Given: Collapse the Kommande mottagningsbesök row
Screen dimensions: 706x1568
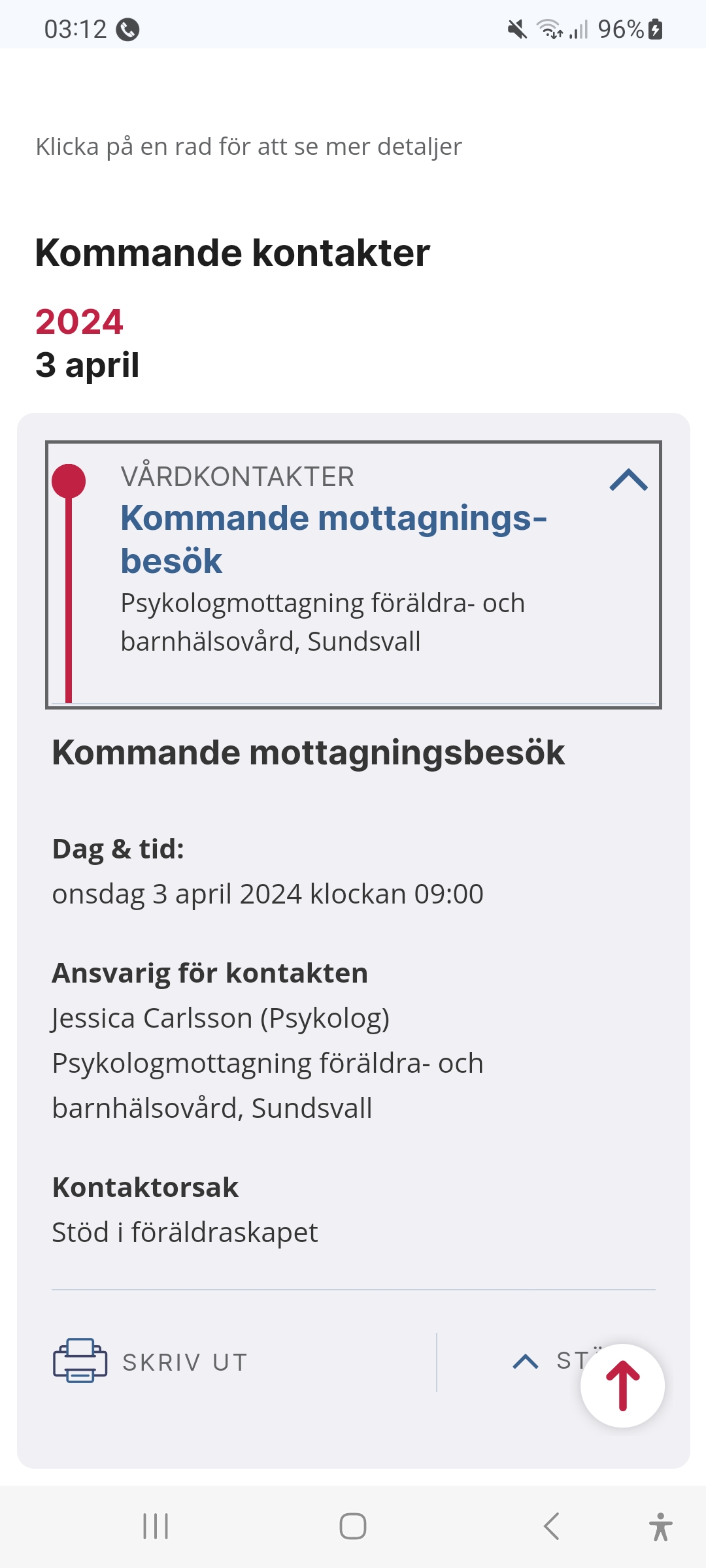Looking at the screenshot, I should (628, 480).
